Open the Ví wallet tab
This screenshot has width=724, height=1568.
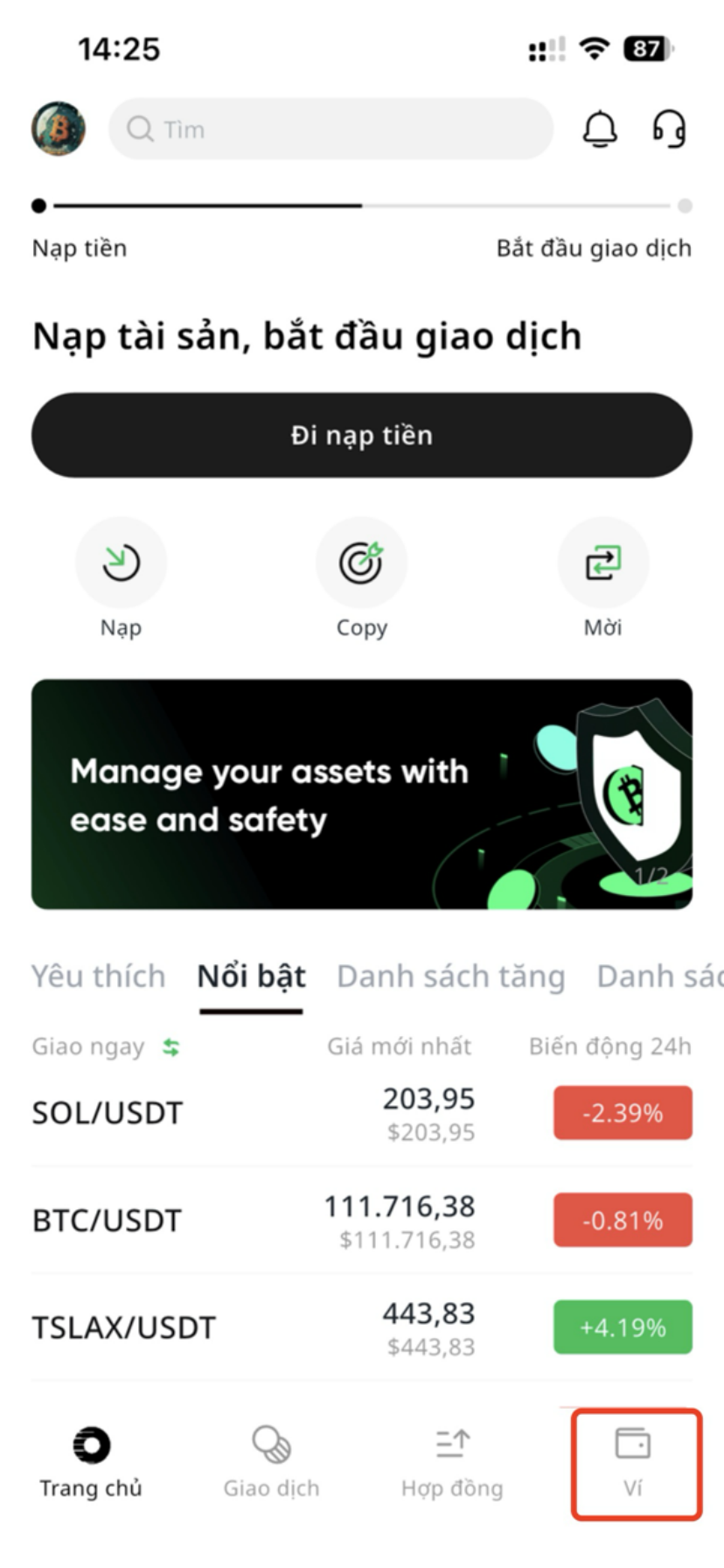tap(634, 1463)
